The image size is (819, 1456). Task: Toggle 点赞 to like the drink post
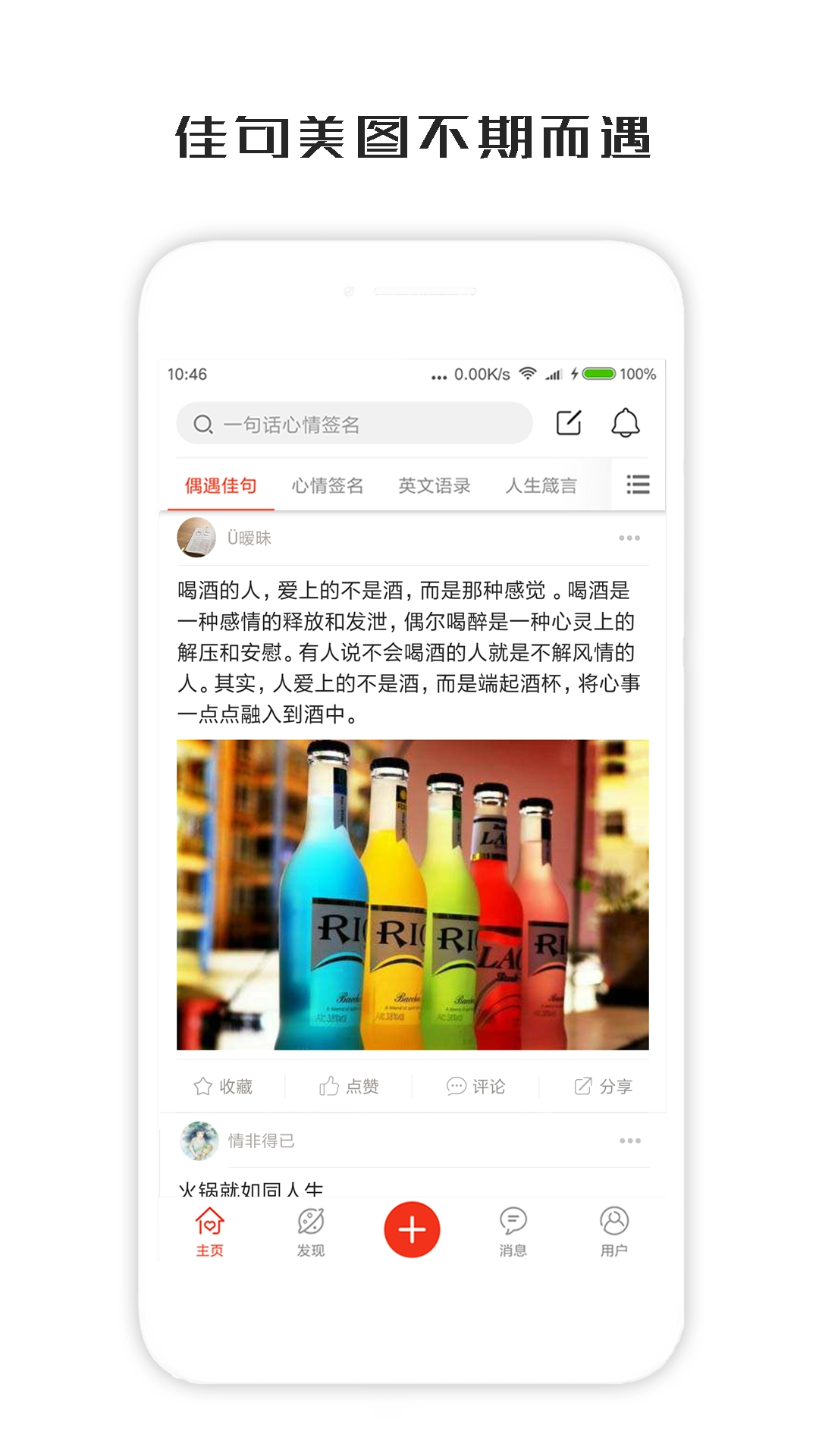click(350, 1086)
